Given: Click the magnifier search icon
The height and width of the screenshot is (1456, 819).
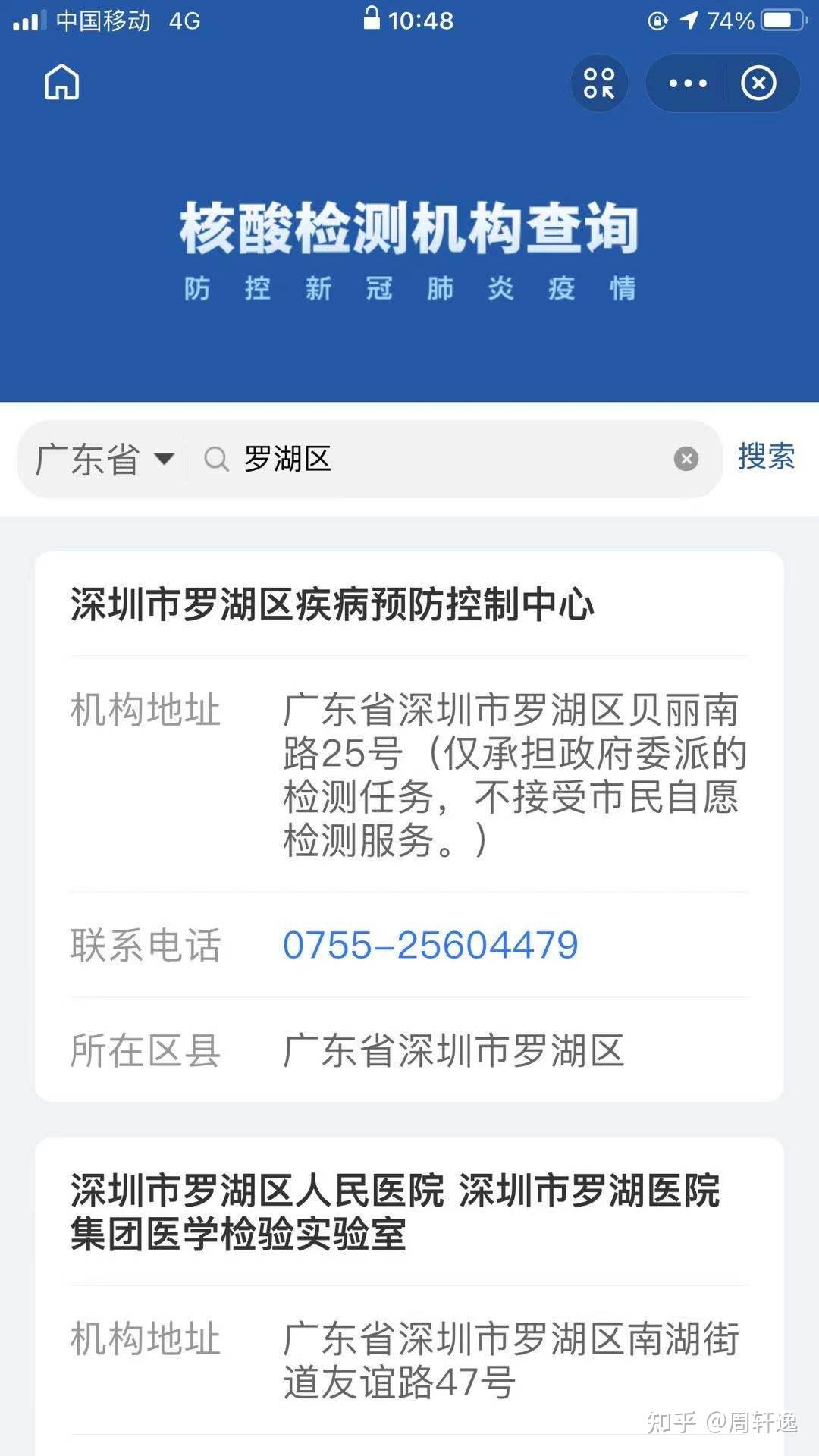Looking at the screenshot, I should [x=216, y=457].
